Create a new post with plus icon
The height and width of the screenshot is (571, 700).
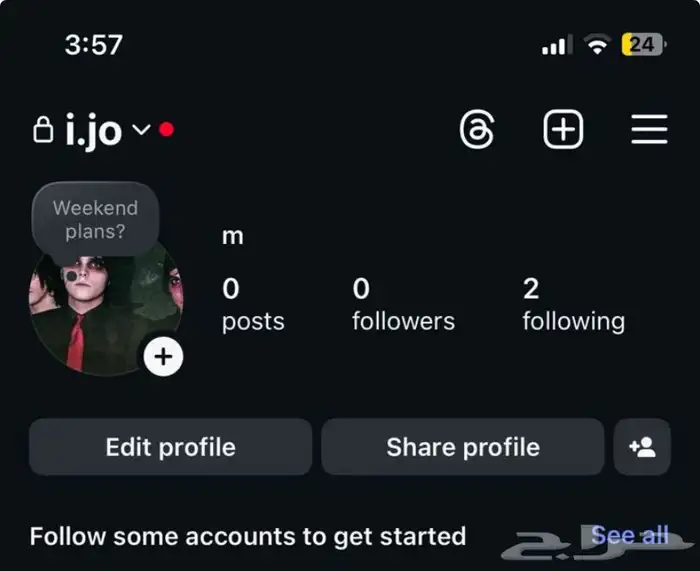click(563, 130)
